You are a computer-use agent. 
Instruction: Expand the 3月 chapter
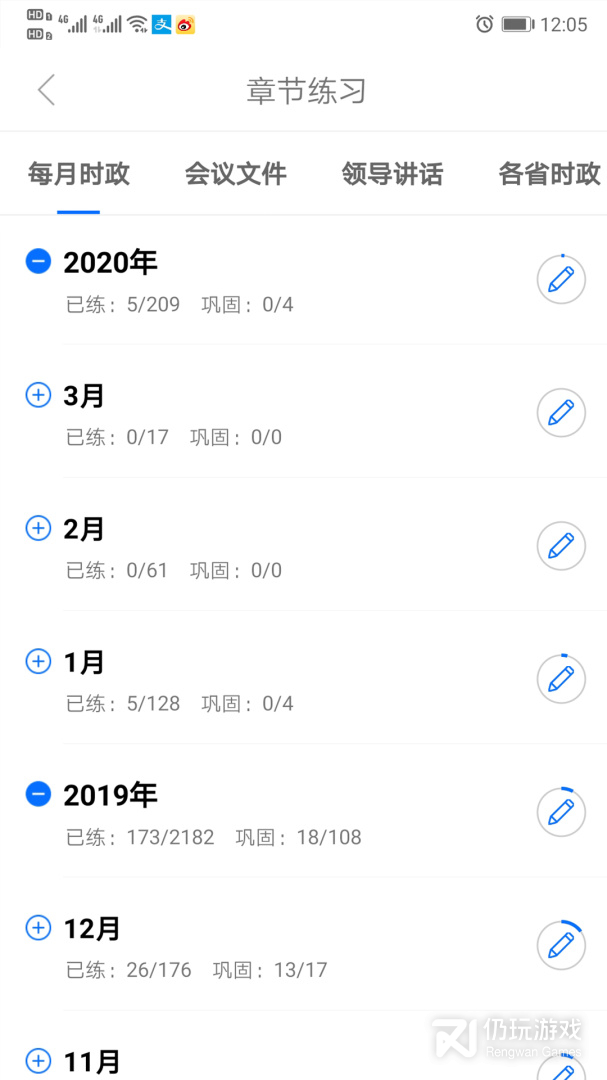point(38,395)
